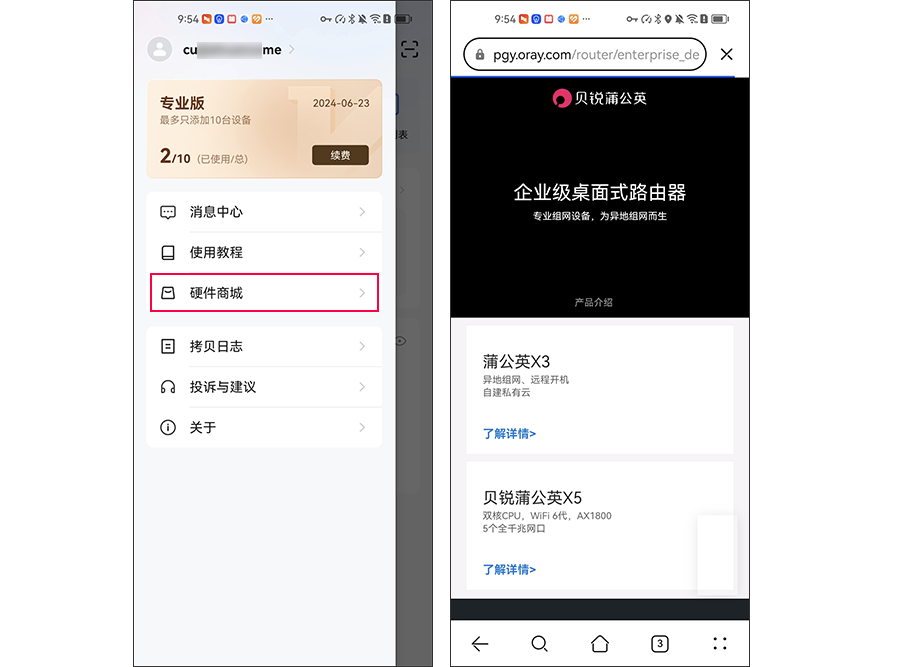
Task: Close the browser page with X
Action: [727, 54]
